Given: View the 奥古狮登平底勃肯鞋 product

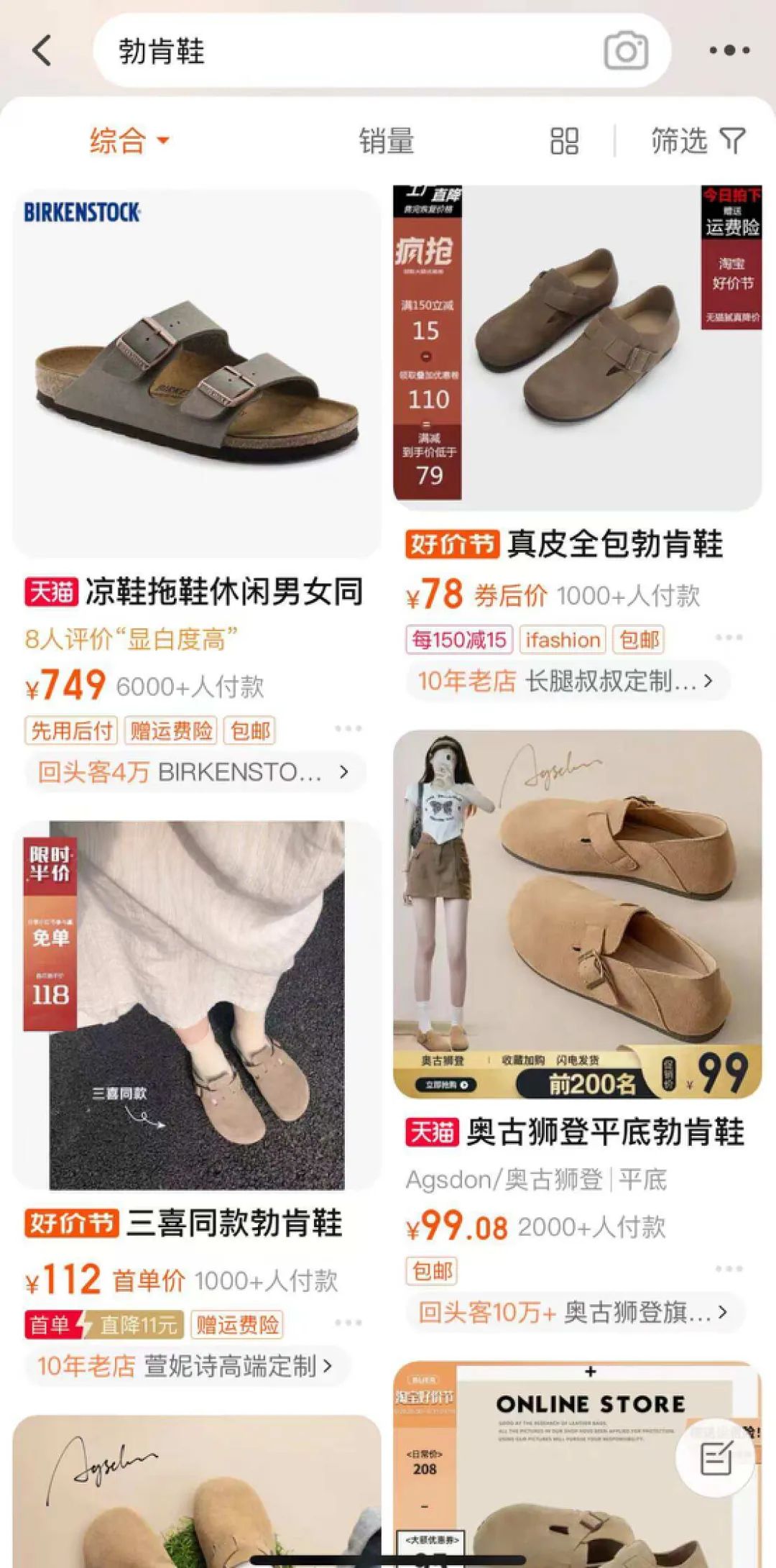Looking at the screenshot, I should (x=577, y=913).
